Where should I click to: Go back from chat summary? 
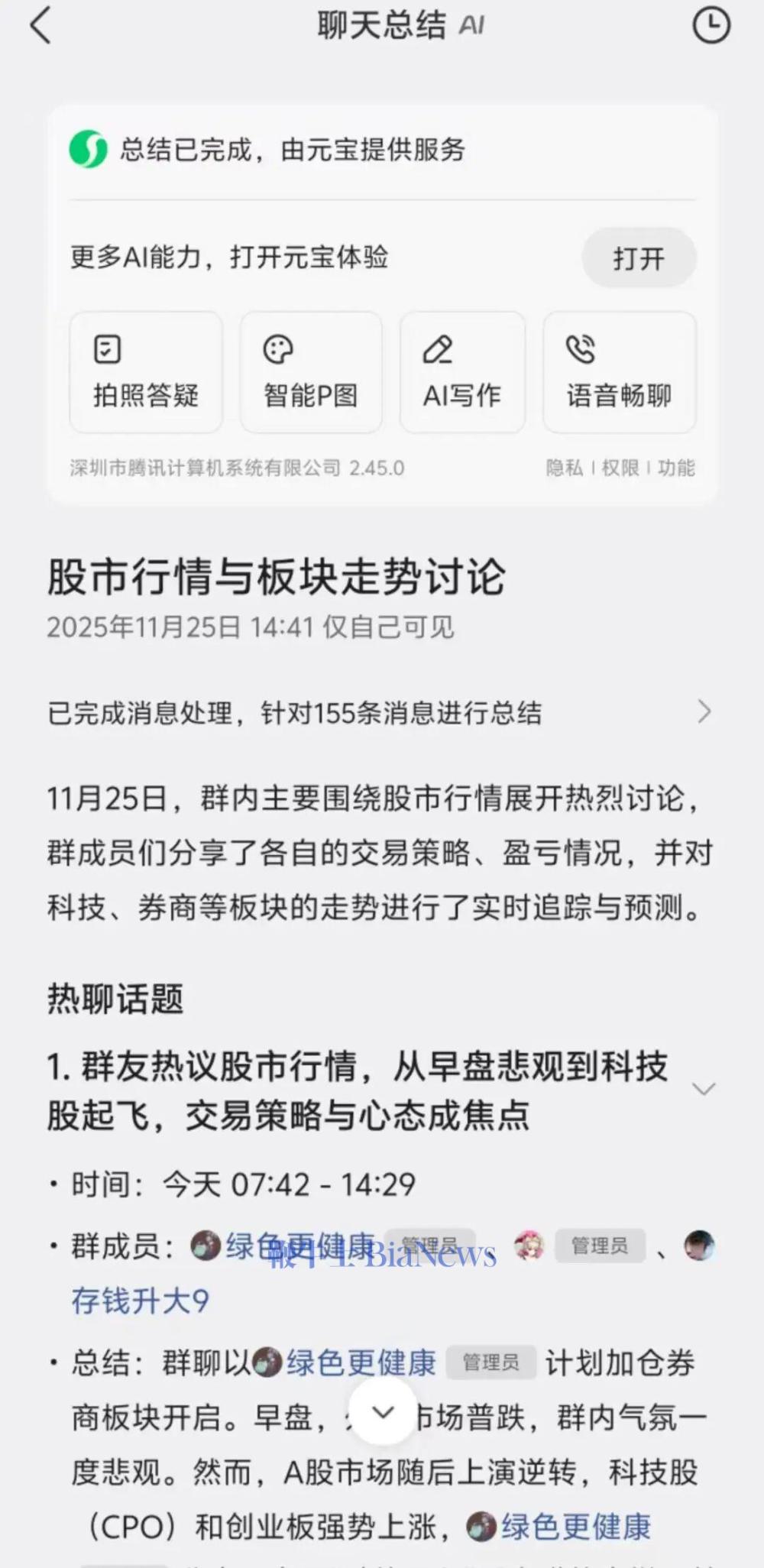pyautogui.click(x=40, y=26)
